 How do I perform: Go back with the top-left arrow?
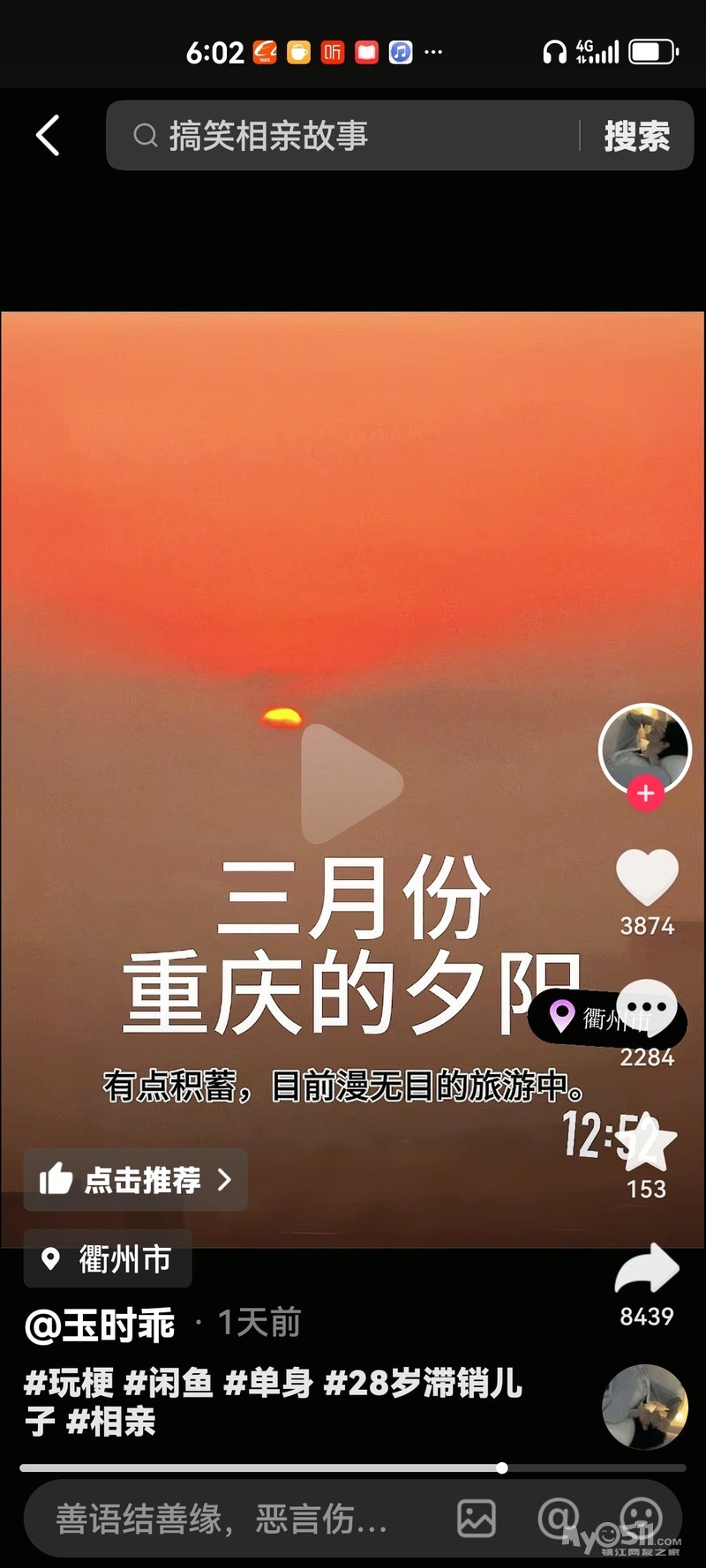click(x=49, y=136)
